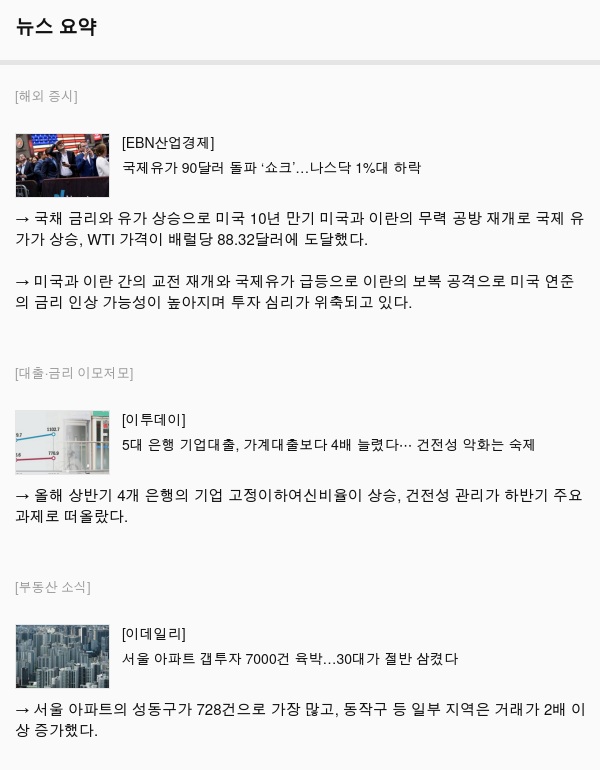Viewport: 600px width, 770px height.
Task: Open the 이데일리 article on 서울 아파트 갭투자
Action: 290,659
